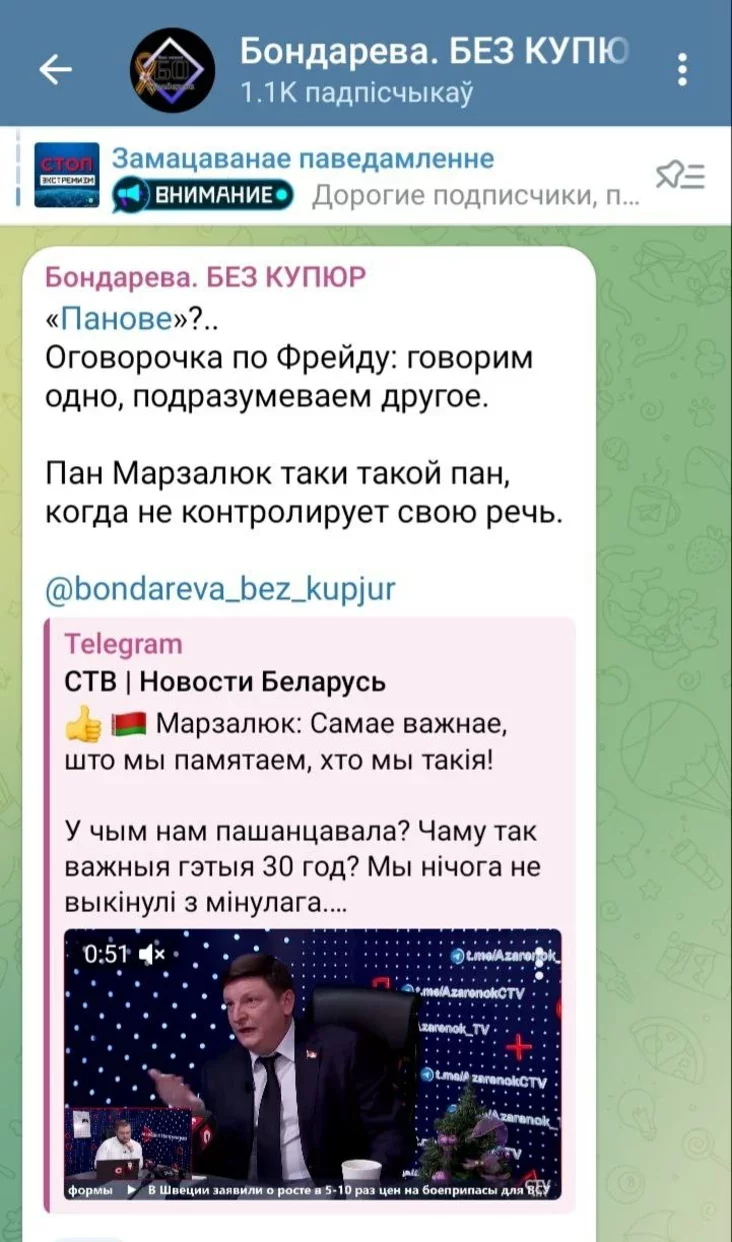732x1242 pixels.
Task: Go back using the arrow icon
Action: pos(55,68)
